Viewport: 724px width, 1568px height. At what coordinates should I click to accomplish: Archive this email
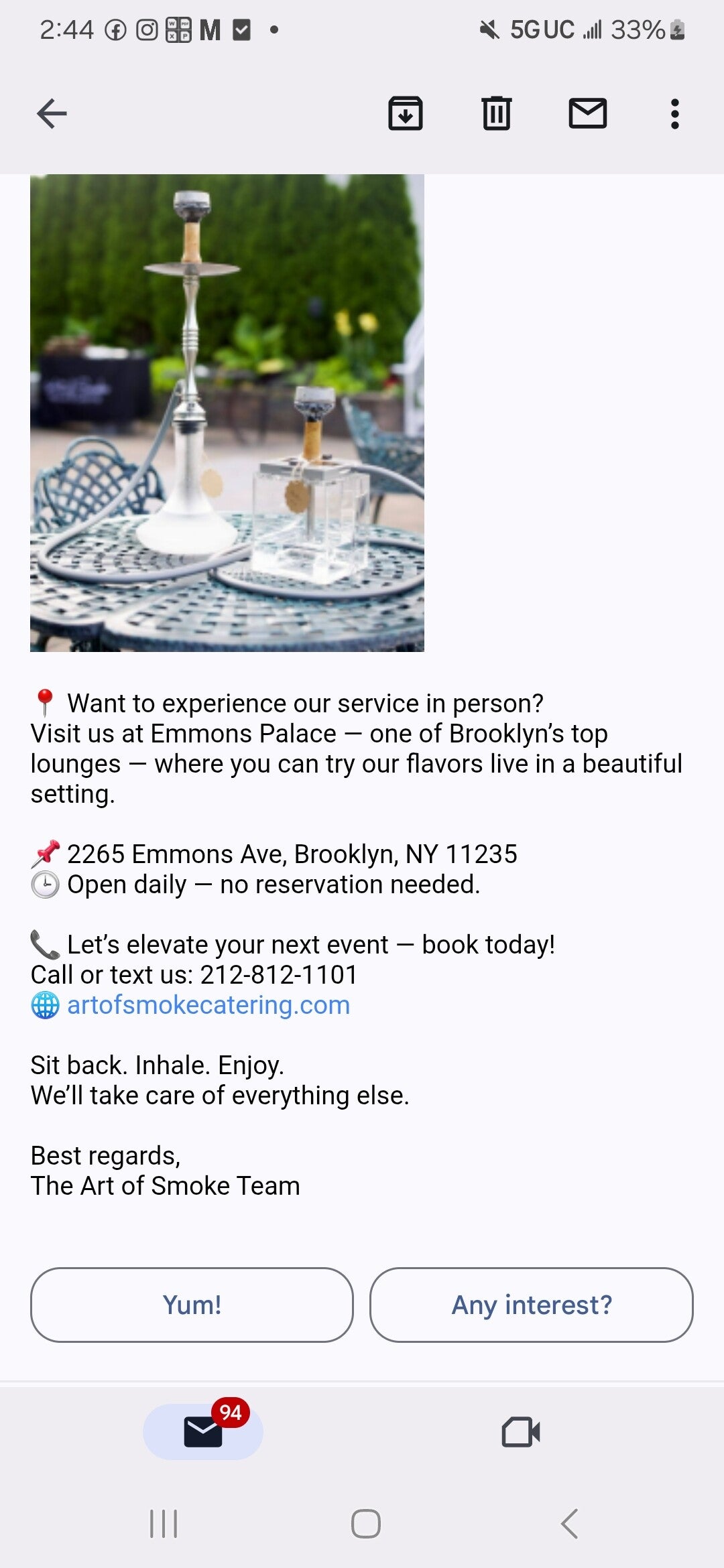click(x=406, y=113)
